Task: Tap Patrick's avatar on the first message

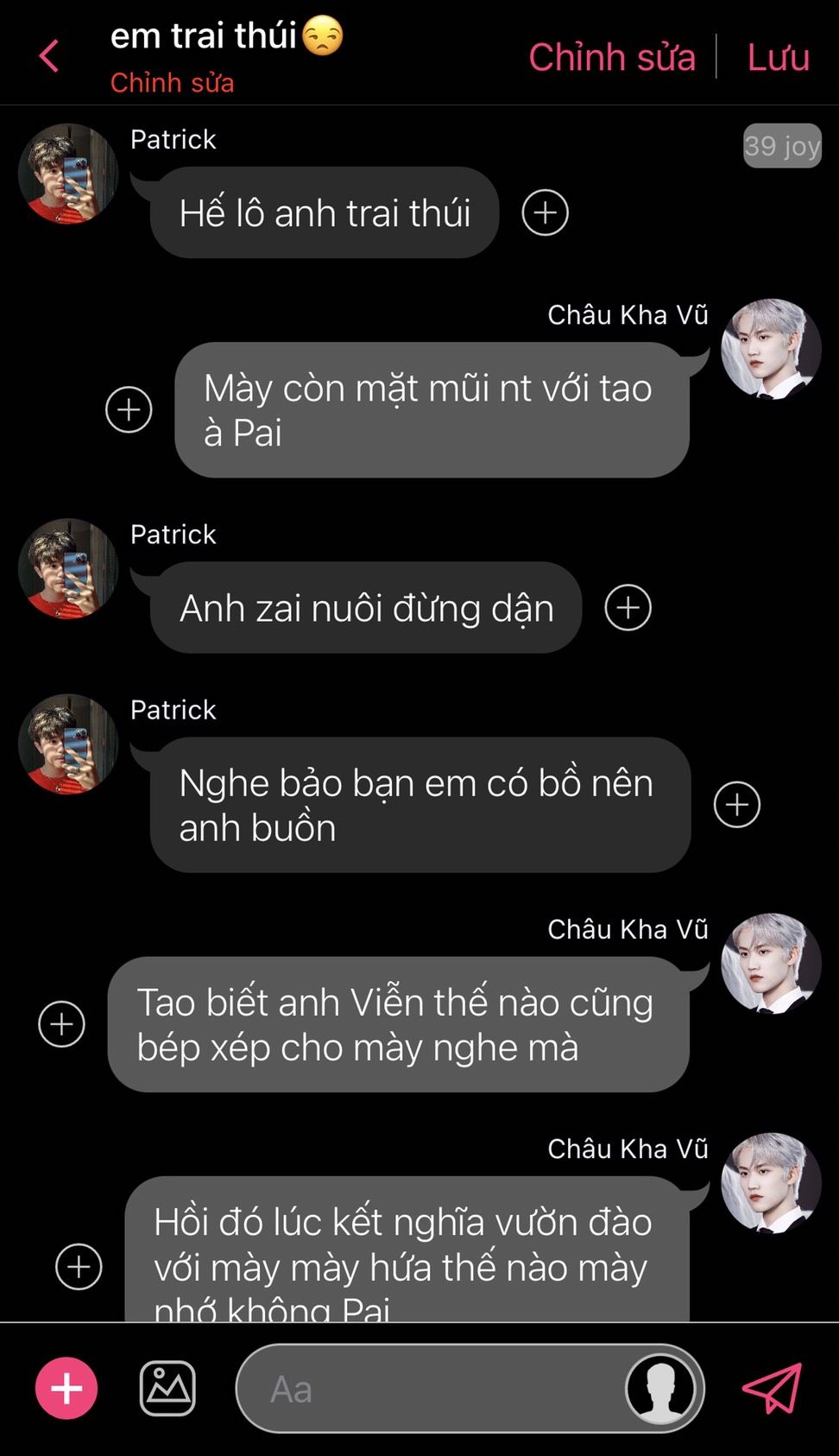Action: click(68, 174)
